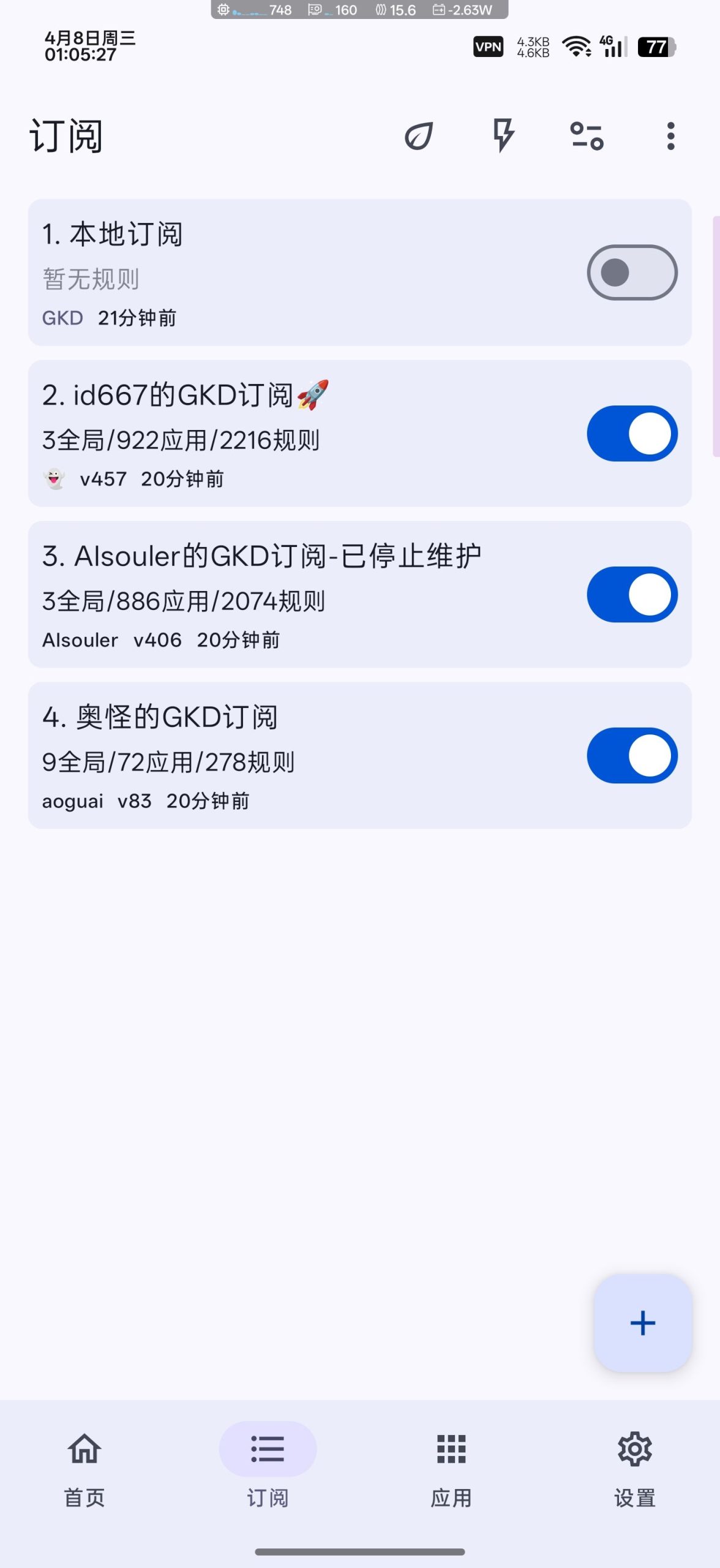Tap the leaf icon in the top bar

point(419,136)
